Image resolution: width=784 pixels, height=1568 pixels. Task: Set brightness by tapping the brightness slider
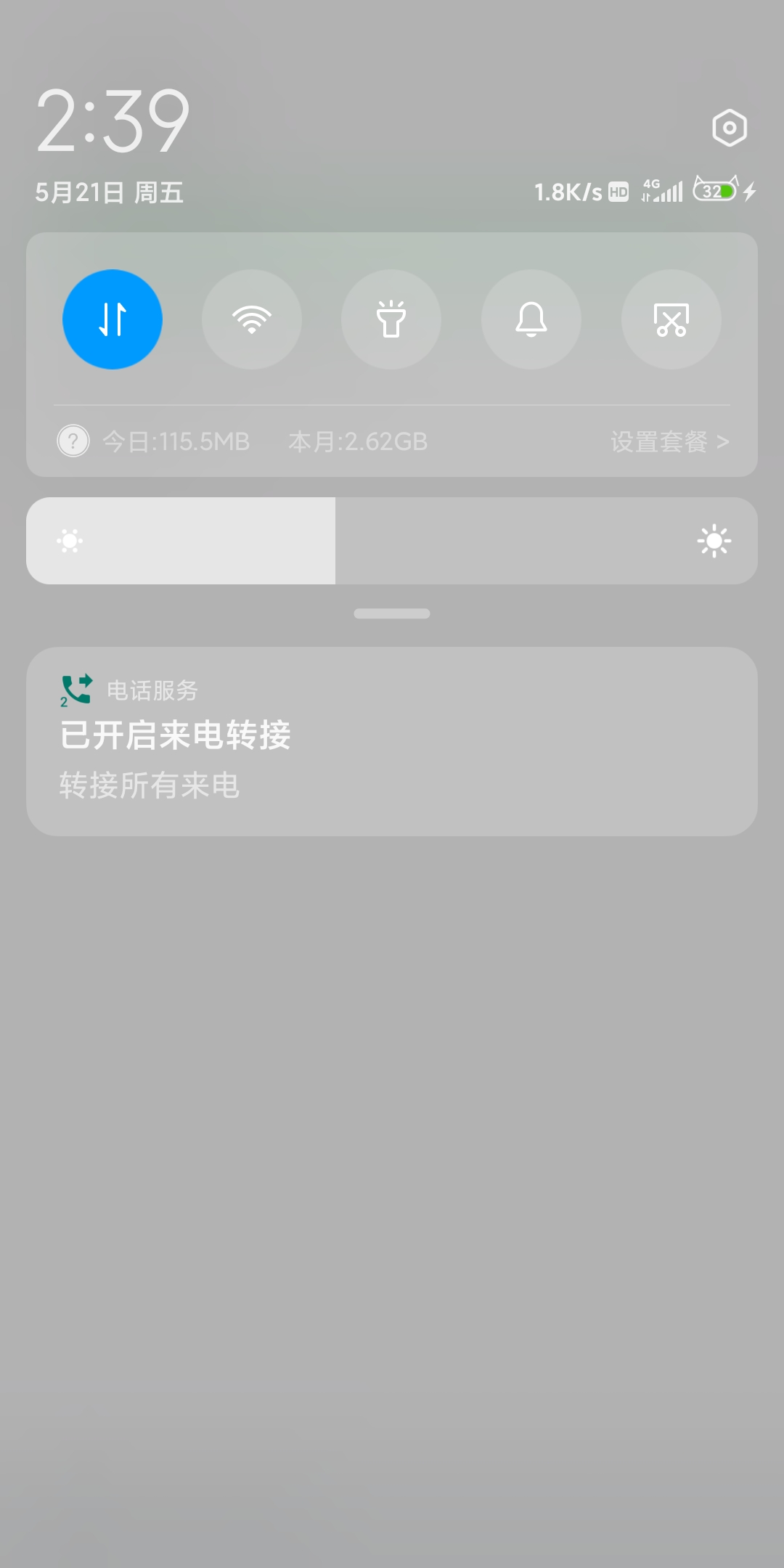point(392,541)
